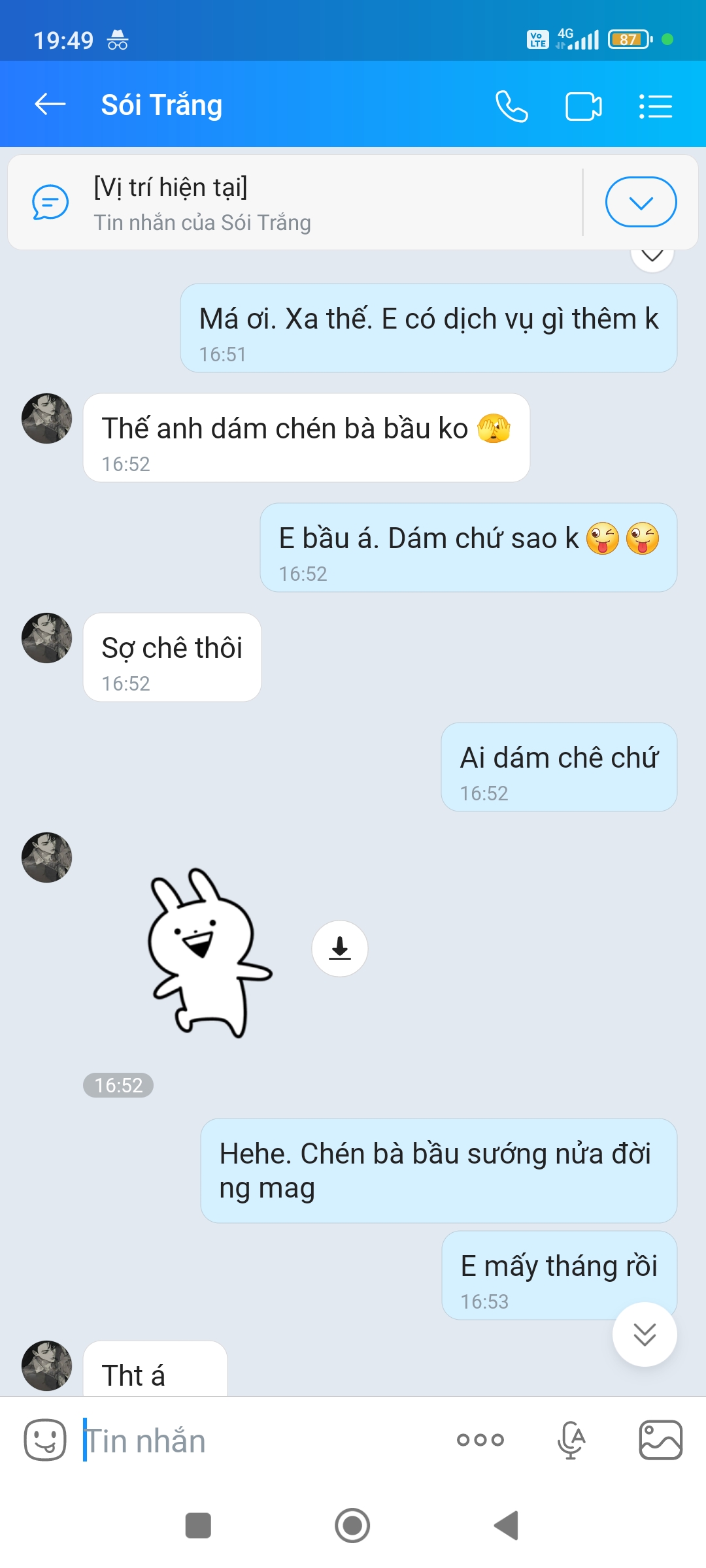Jump to the latest messages
This screenshot has width=706, height=1568.
pyautogui.click(x=645, y=1334)
